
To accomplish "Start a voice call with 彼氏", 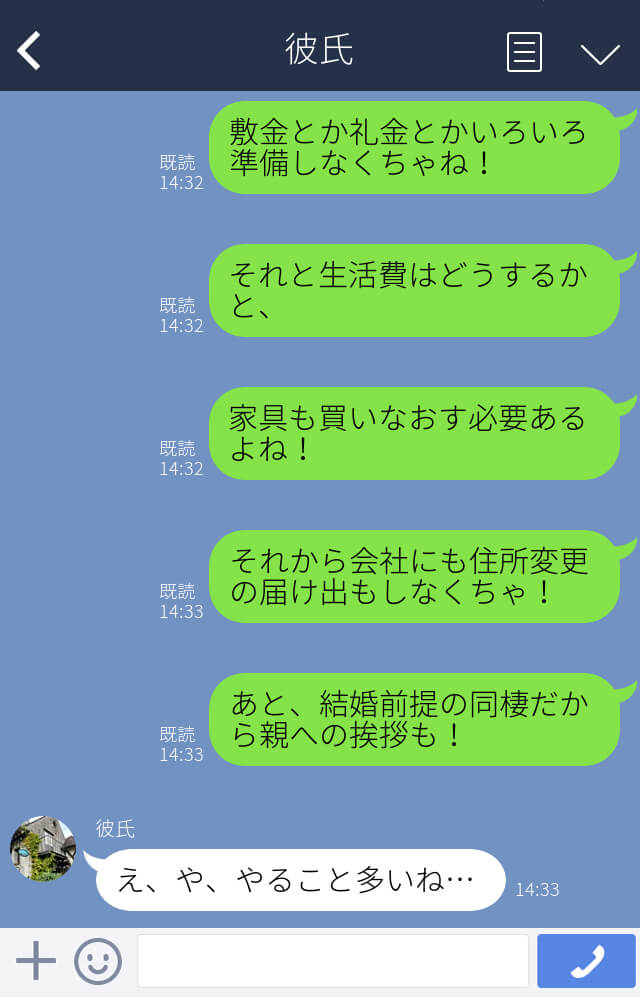I will click(586, 961).
